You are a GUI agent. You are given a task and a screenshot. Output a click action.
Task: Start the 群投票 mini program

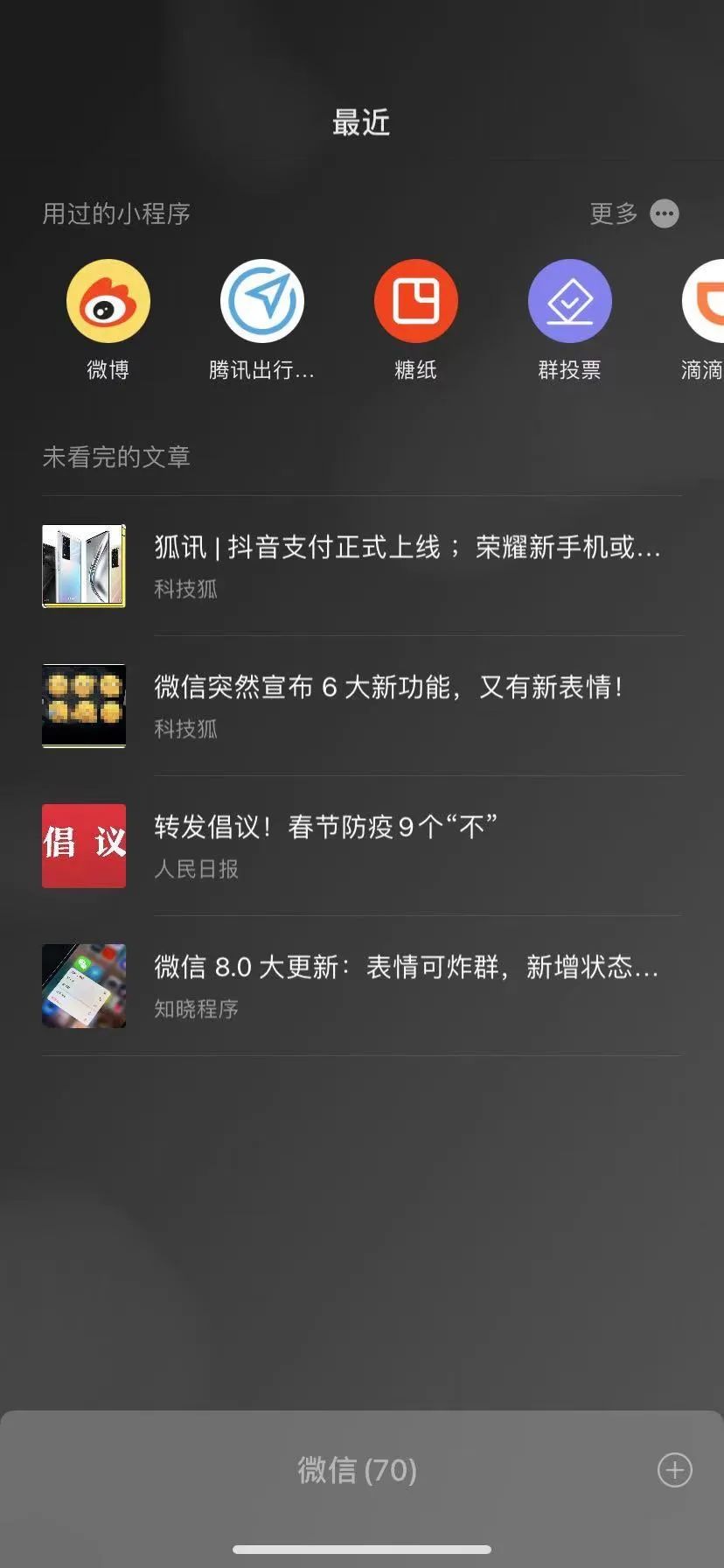click(x=569, y=300)
